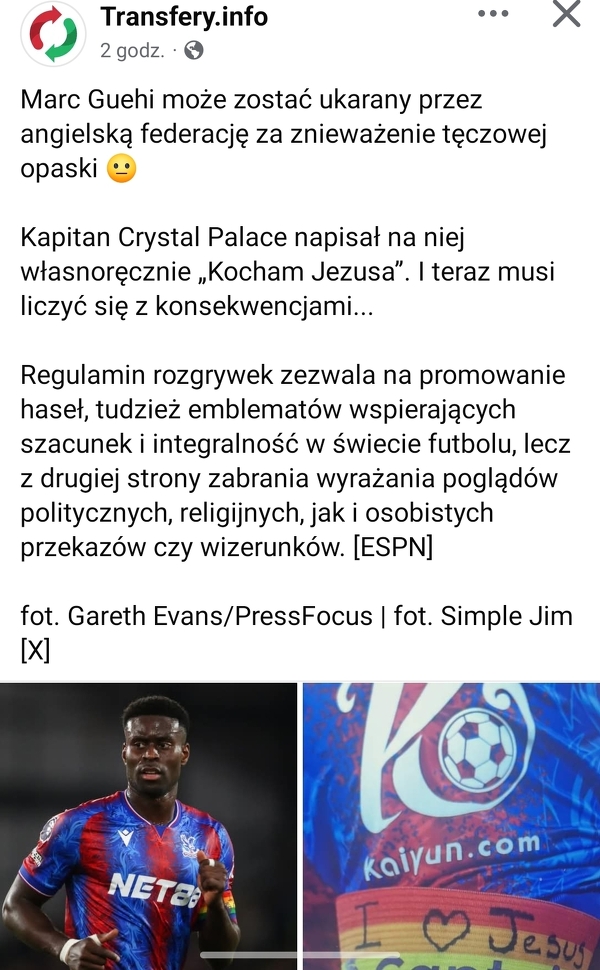This screenshot has height=970, width=600.
Task: Open the rainbow armband photo
Action: [x=452, y=825]
